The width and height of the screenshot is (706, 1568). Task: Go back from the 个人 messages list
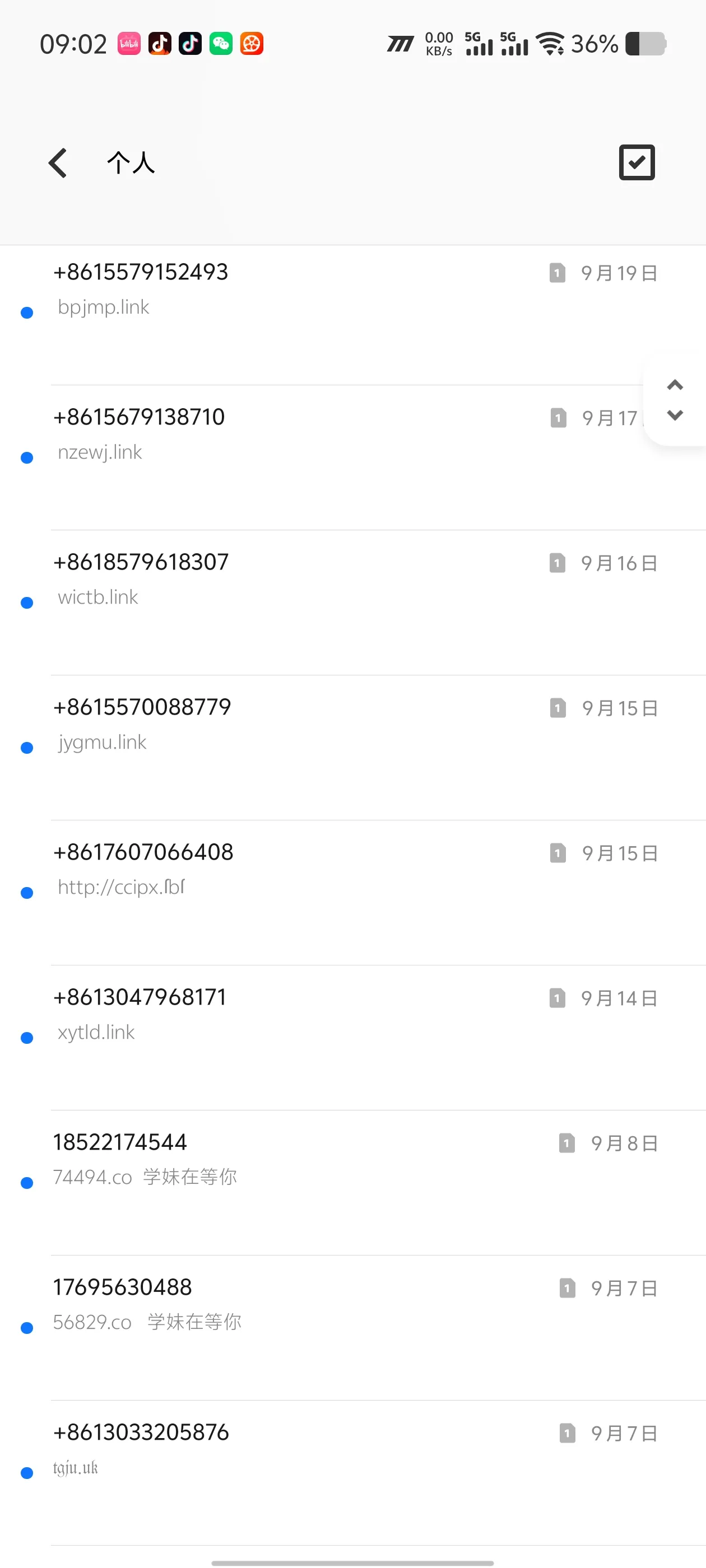(58, 163)
